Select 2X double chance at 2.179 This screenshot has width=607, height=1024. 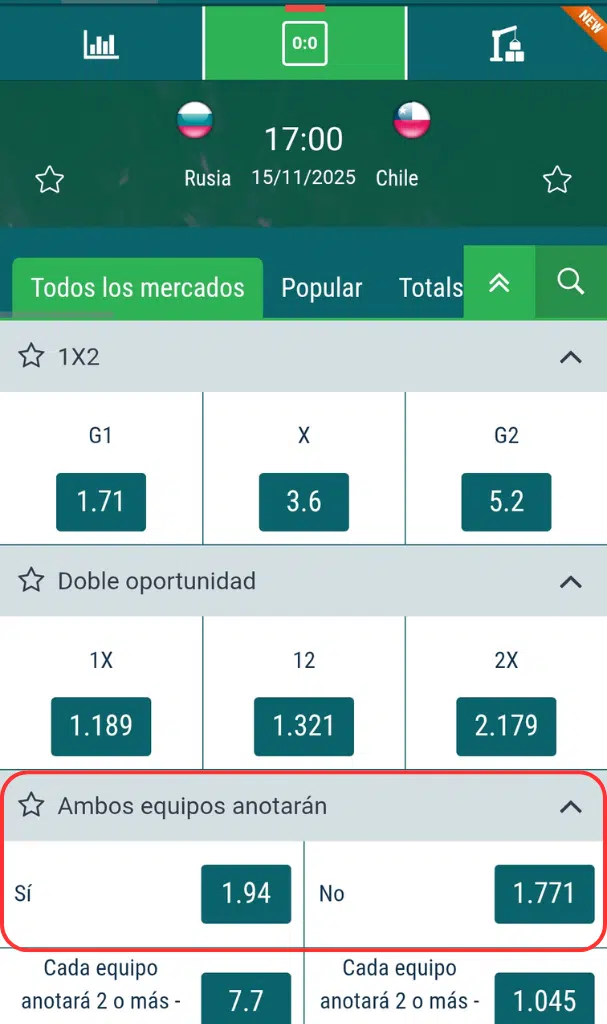pyautogui.click(x=506, y=726)
